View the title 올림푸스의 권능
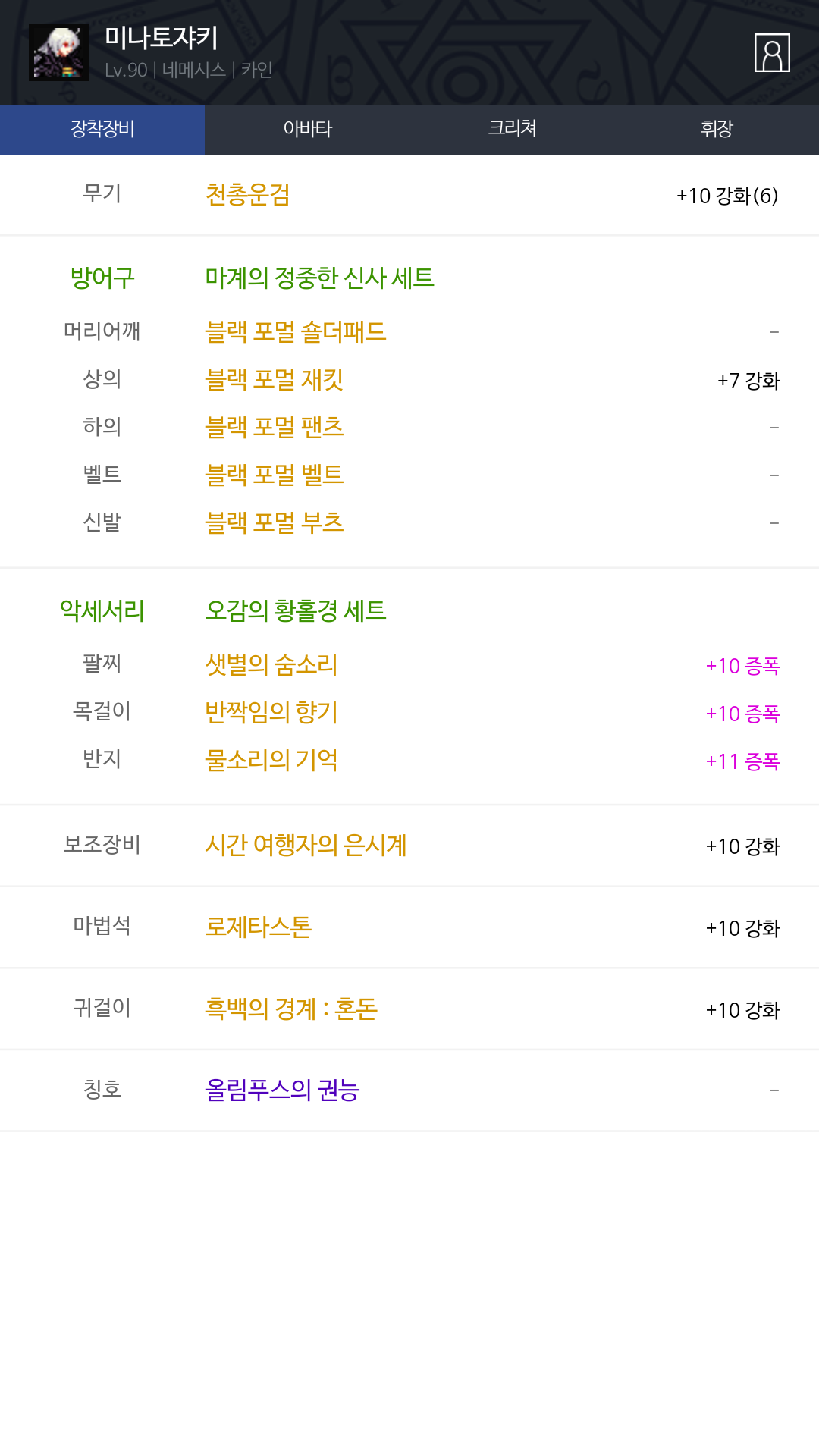The width and height of the screenshot is (819, 1456). (x=282, y=1090)
